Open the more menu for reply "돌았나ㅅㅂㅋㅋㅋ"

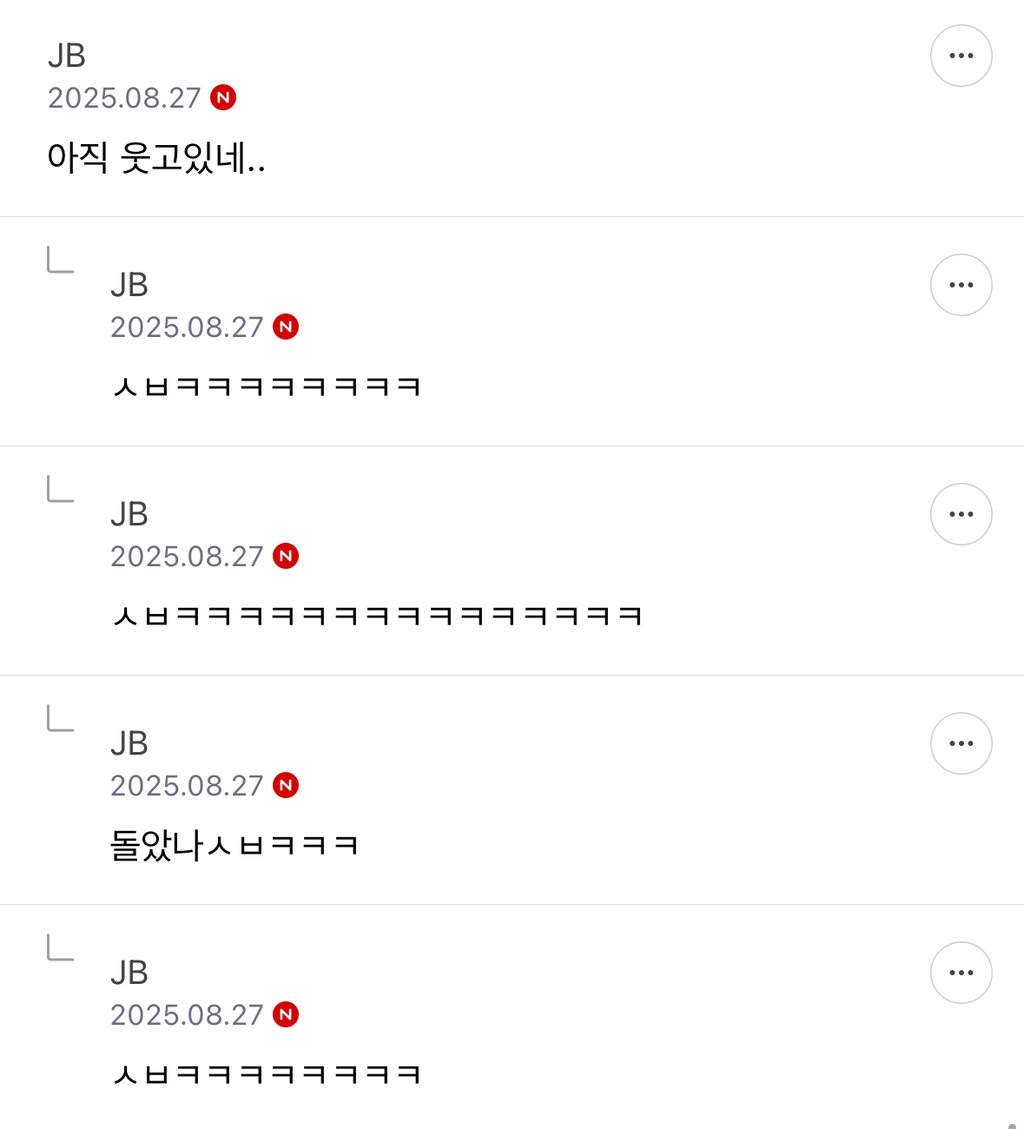[x=961, y=743]
